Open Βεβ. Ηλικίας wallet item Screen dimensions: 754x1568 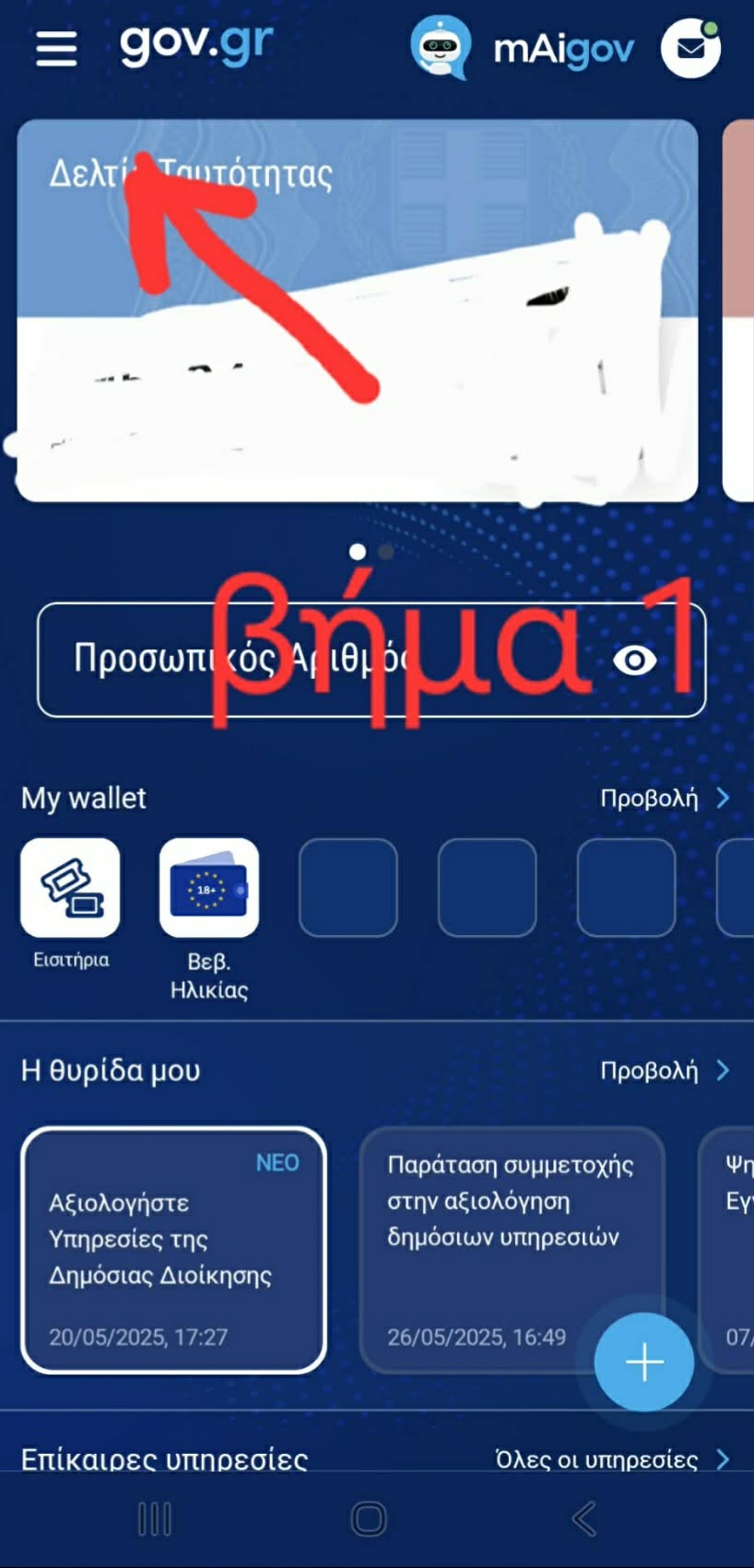209,888
